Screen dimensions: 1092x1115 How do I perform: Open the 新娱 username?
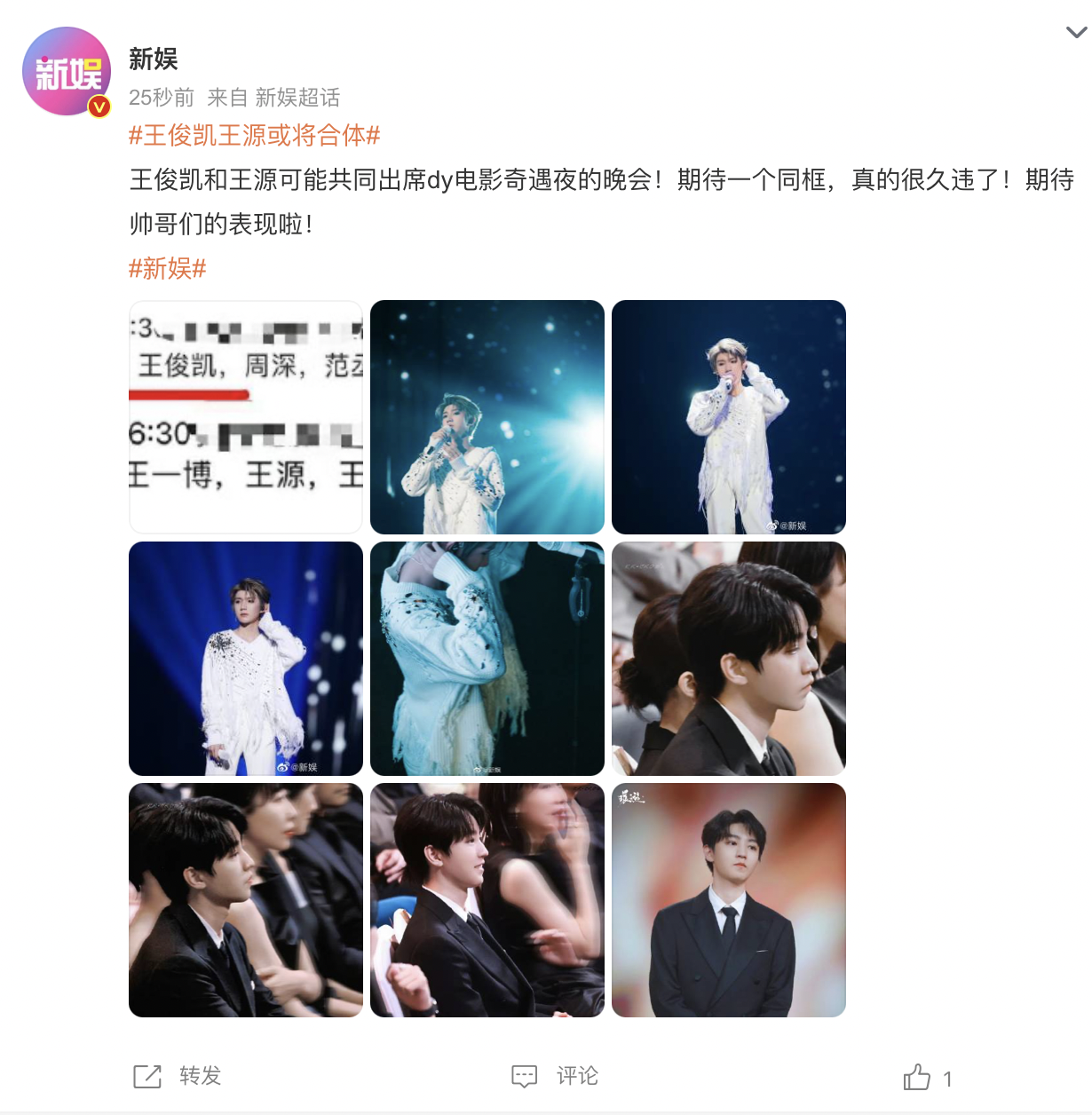[x=154, y=59]
